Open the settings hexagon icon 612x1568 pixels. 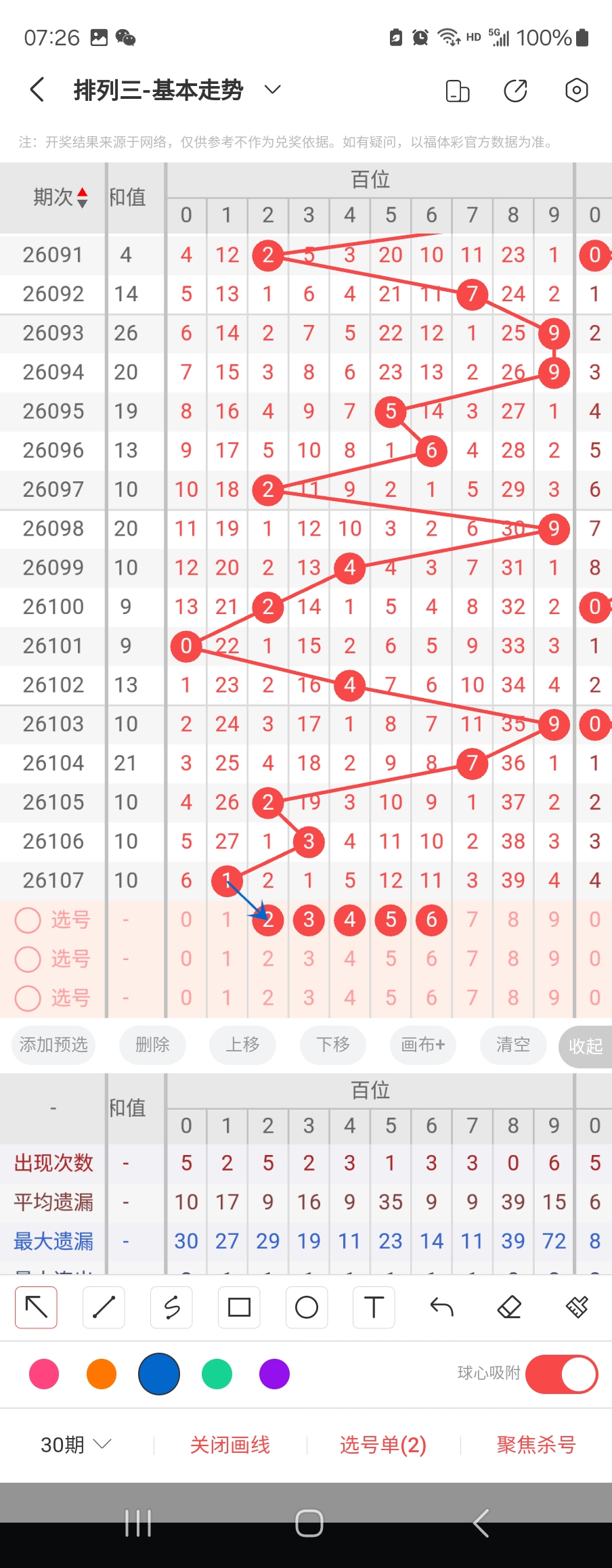click(576, 90)
